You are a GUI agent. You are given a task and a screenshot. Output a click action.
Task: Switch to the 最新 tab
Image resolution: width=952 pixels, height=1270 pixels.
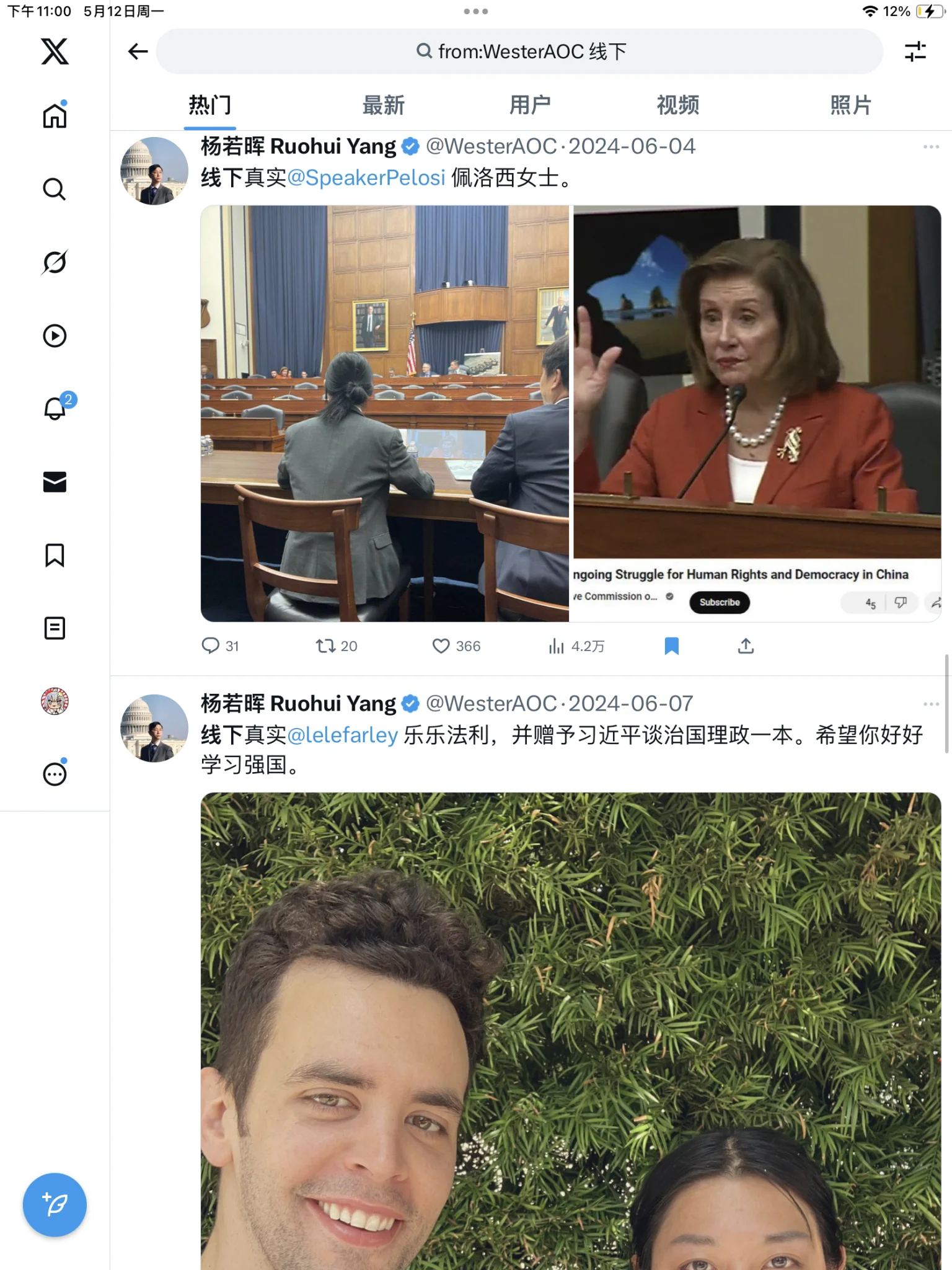click(383, 105)
